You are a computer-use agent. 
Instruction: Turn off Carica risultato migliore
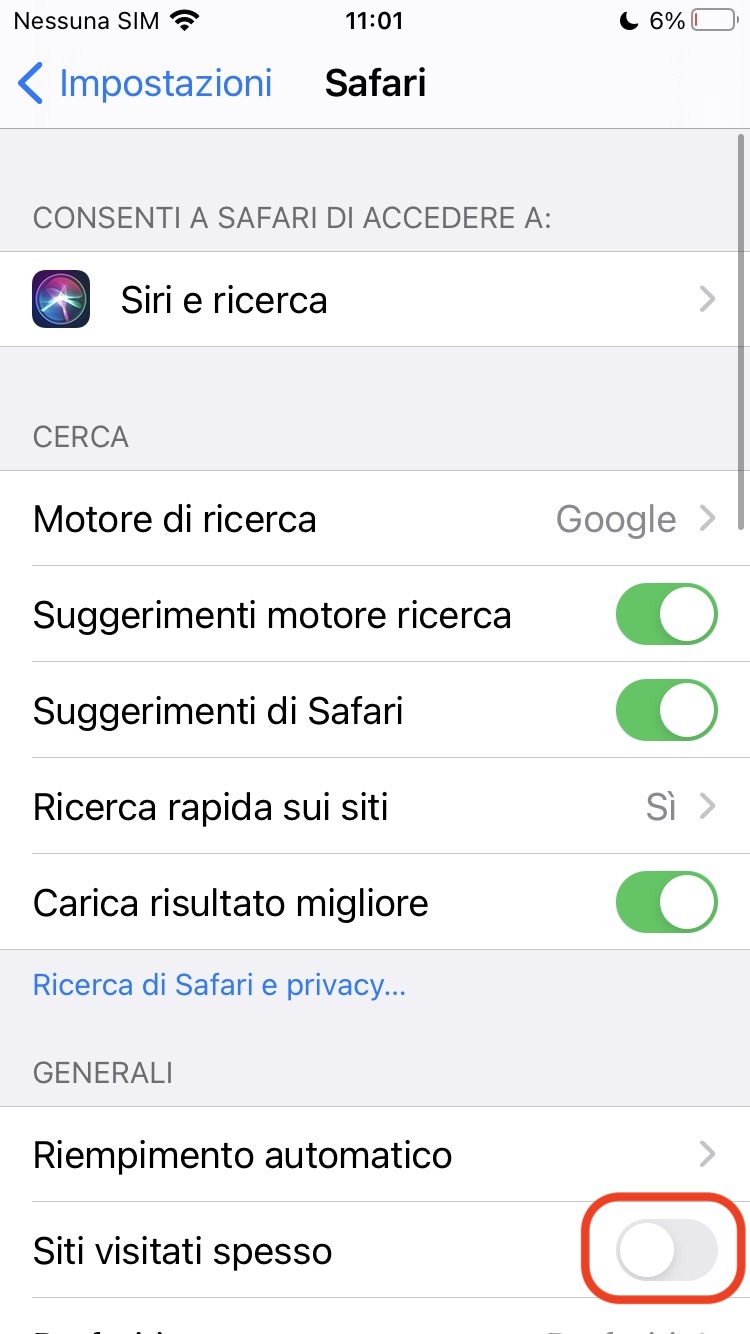coord(666,903)
